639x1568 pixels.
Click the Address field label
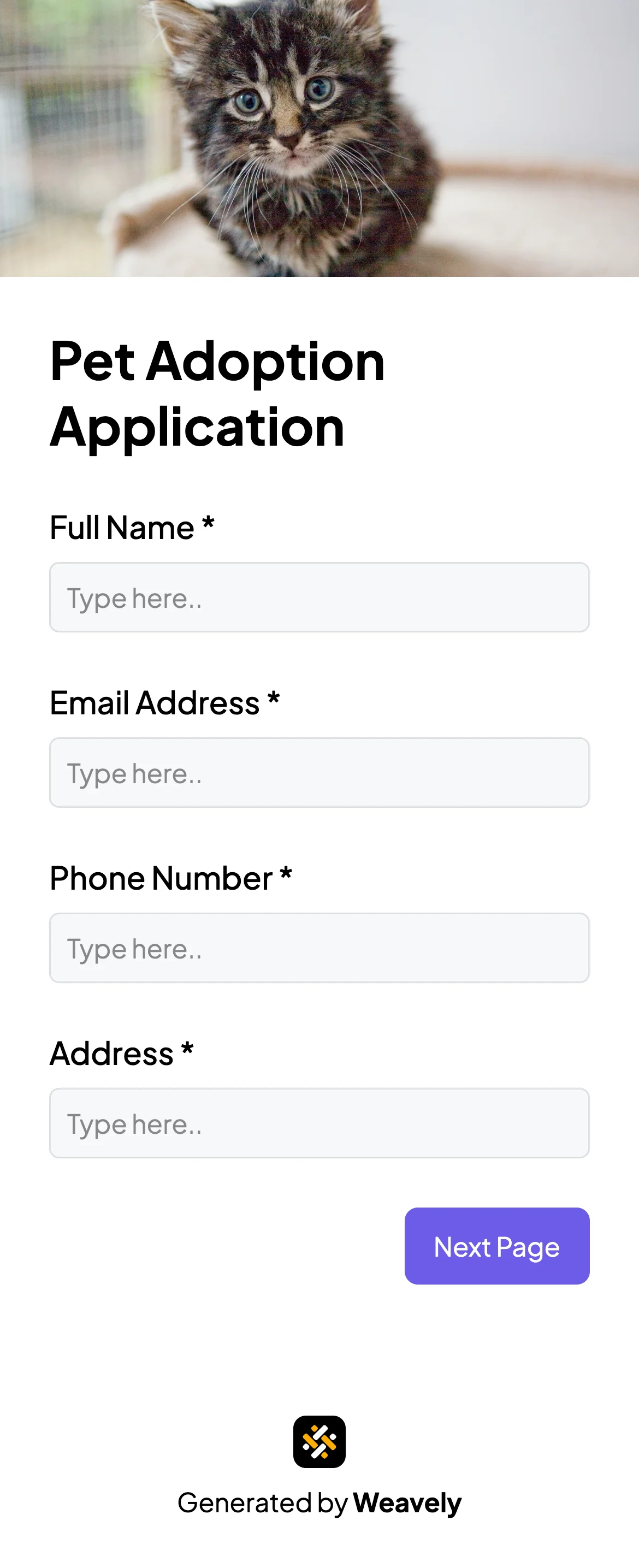[x=111, y=1053]
